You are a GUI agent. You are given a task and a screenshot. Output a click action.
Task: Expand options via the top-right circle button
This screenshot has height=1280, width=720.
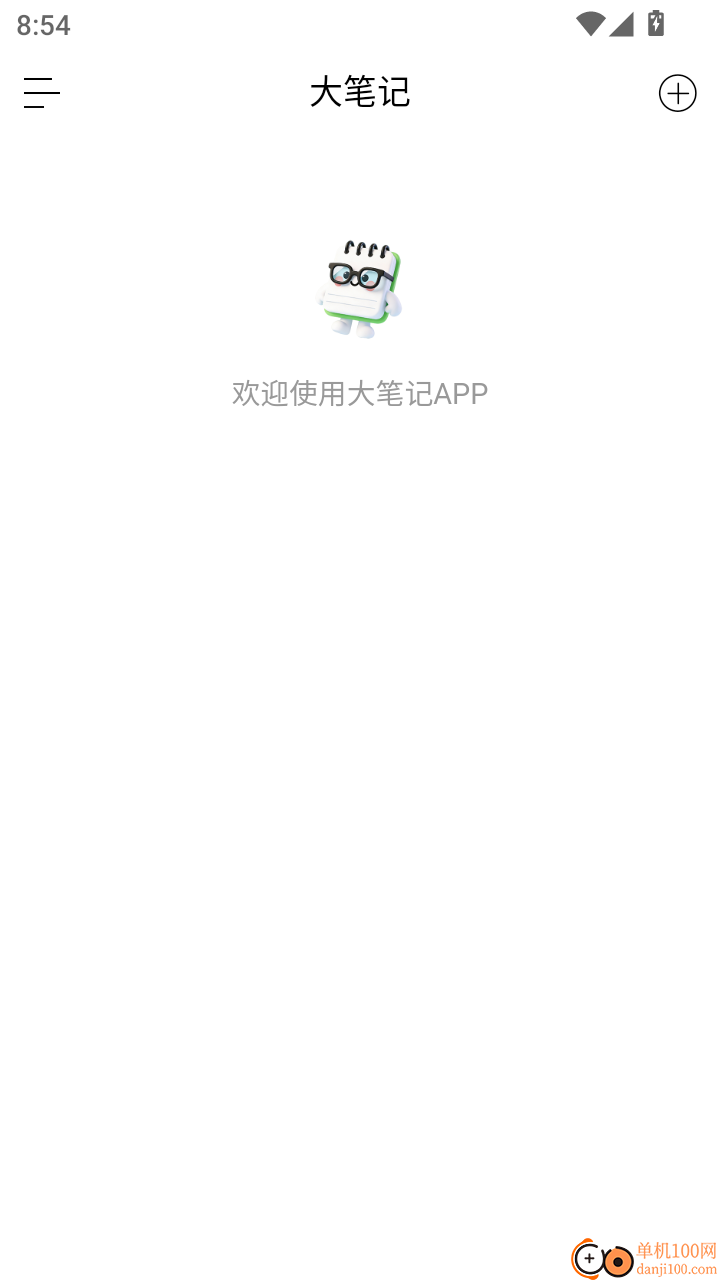(x=678, y=92)
